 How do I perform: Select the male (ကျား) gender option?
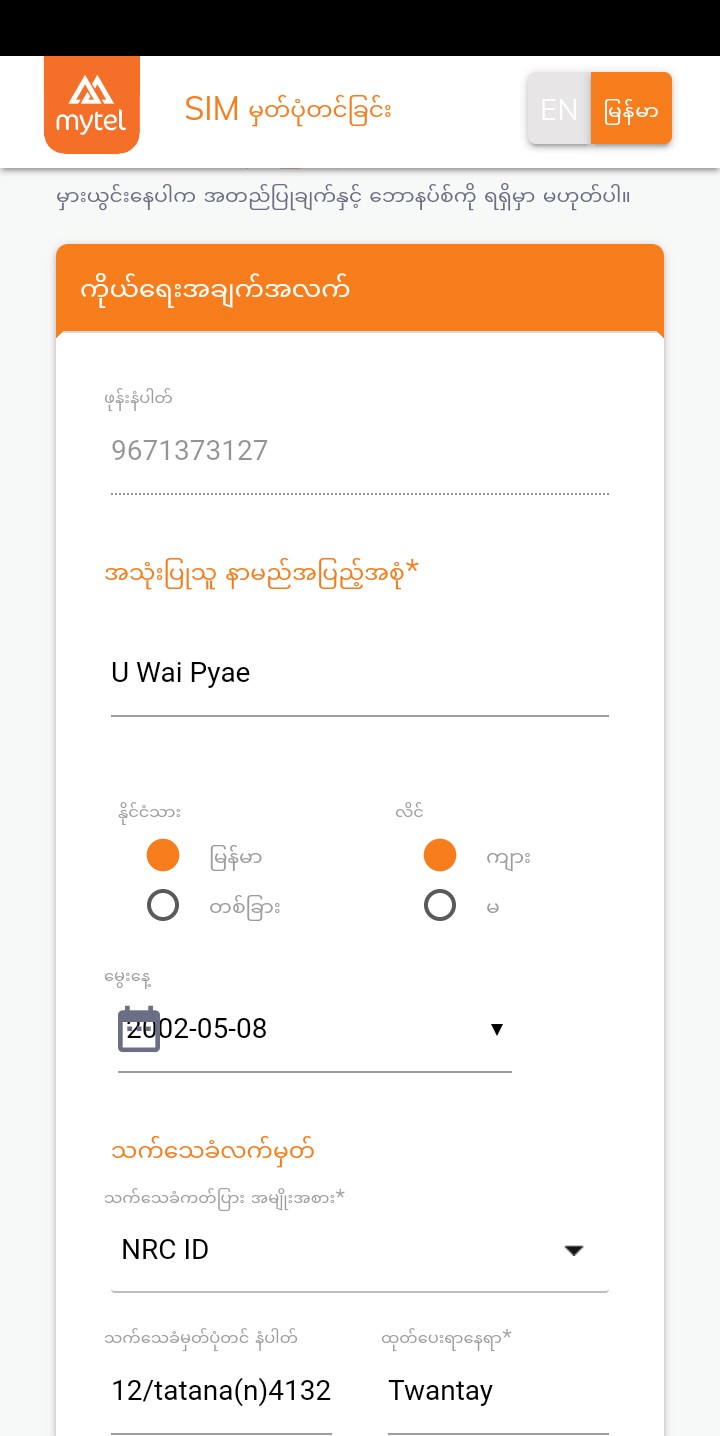click(440, 855)
